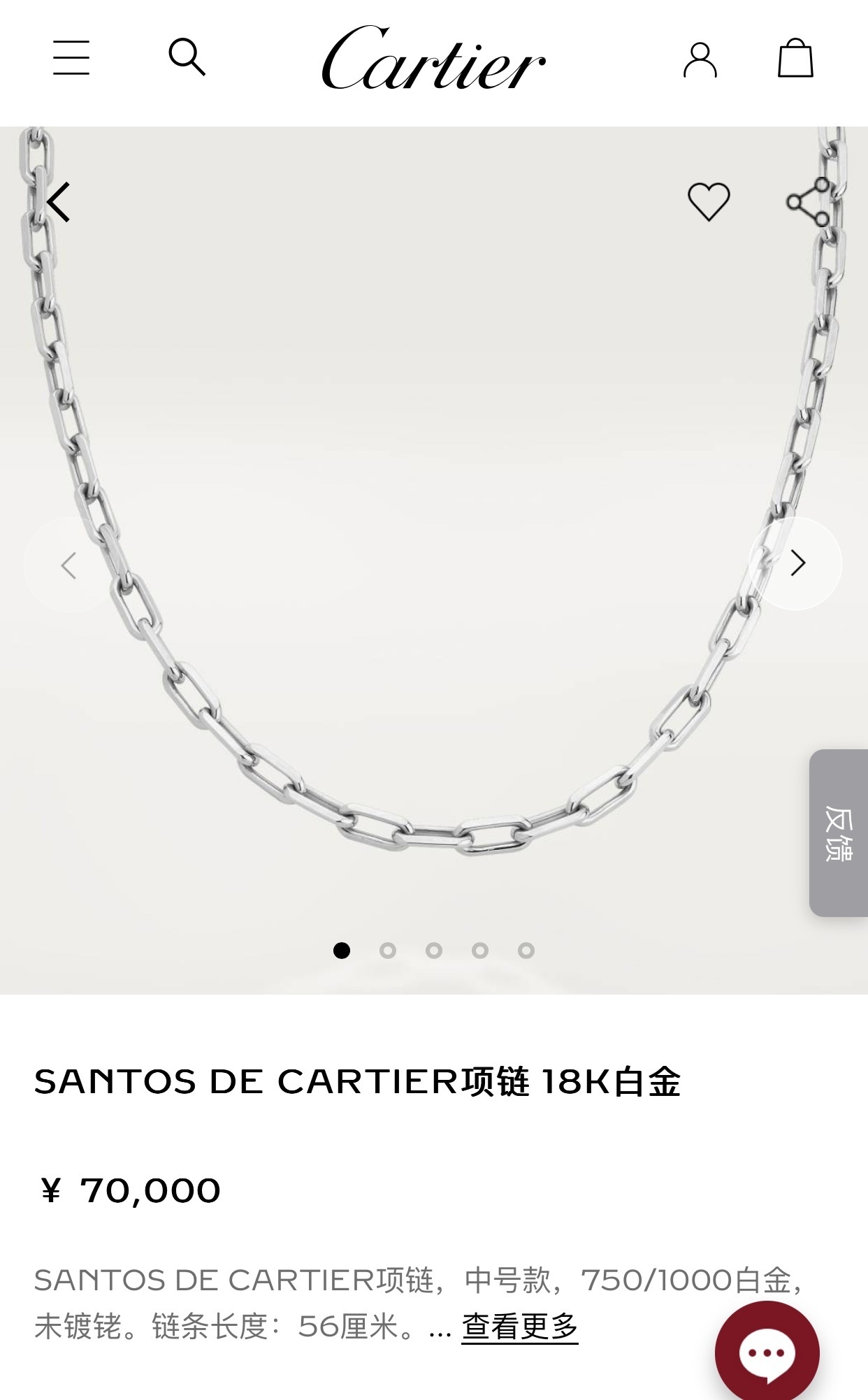868x1400 pixels.
Task: Show the previous product image
Action: point(70,565)
